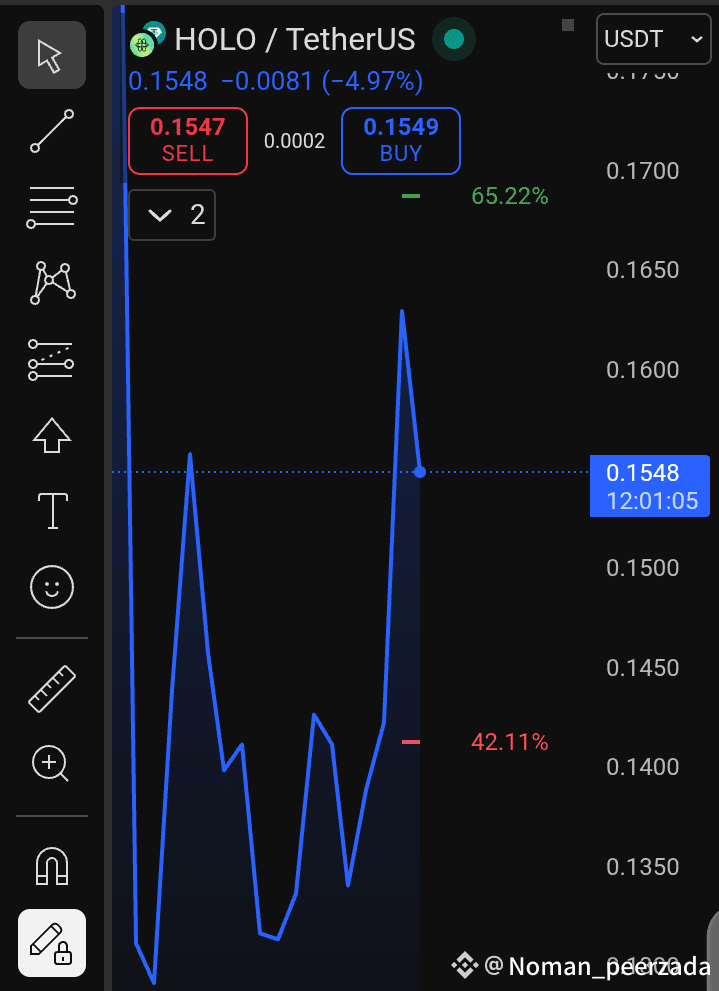Toggle the lock drawing mode pencil
This screenshot has height=991, width=719.
52,942
